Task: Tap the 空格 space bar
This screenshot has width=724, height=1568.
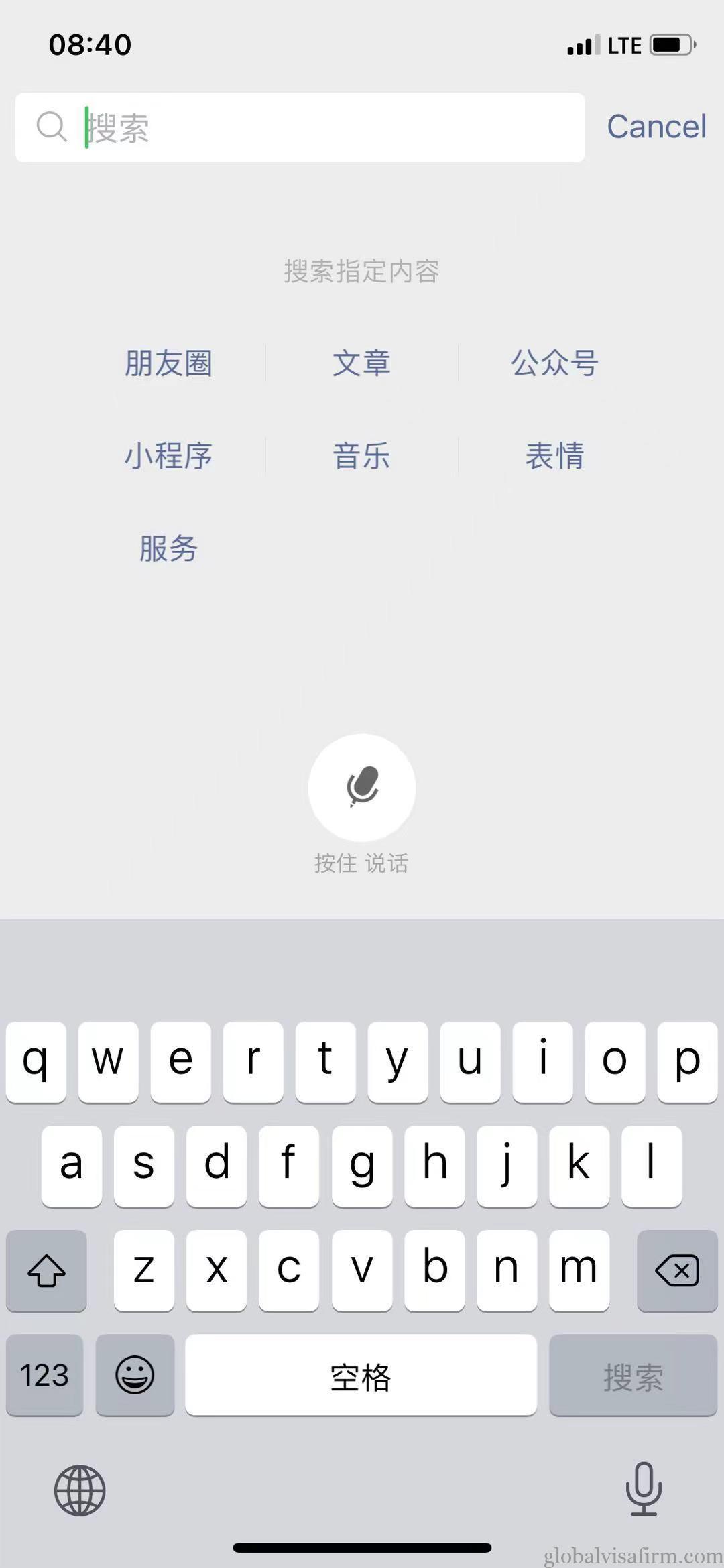Action: point(361,1375)
